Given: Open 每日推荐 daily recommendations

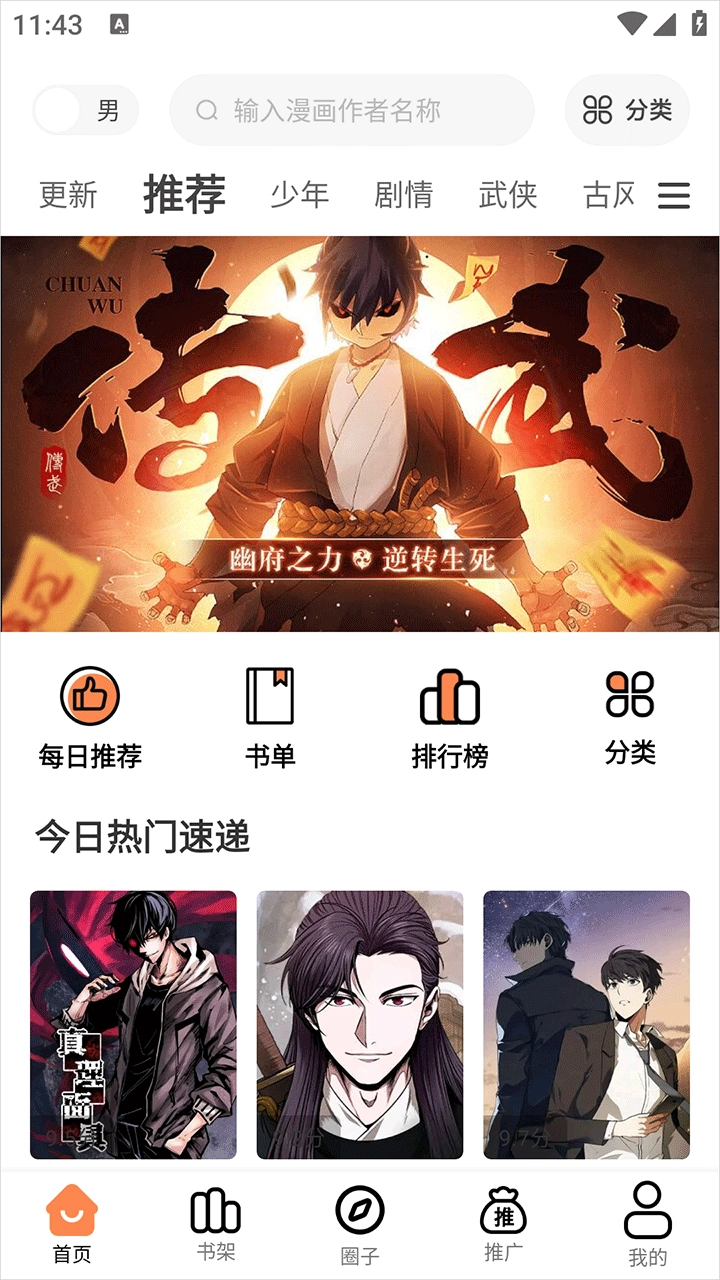Looking at the screenshot, I should point(90,718).
